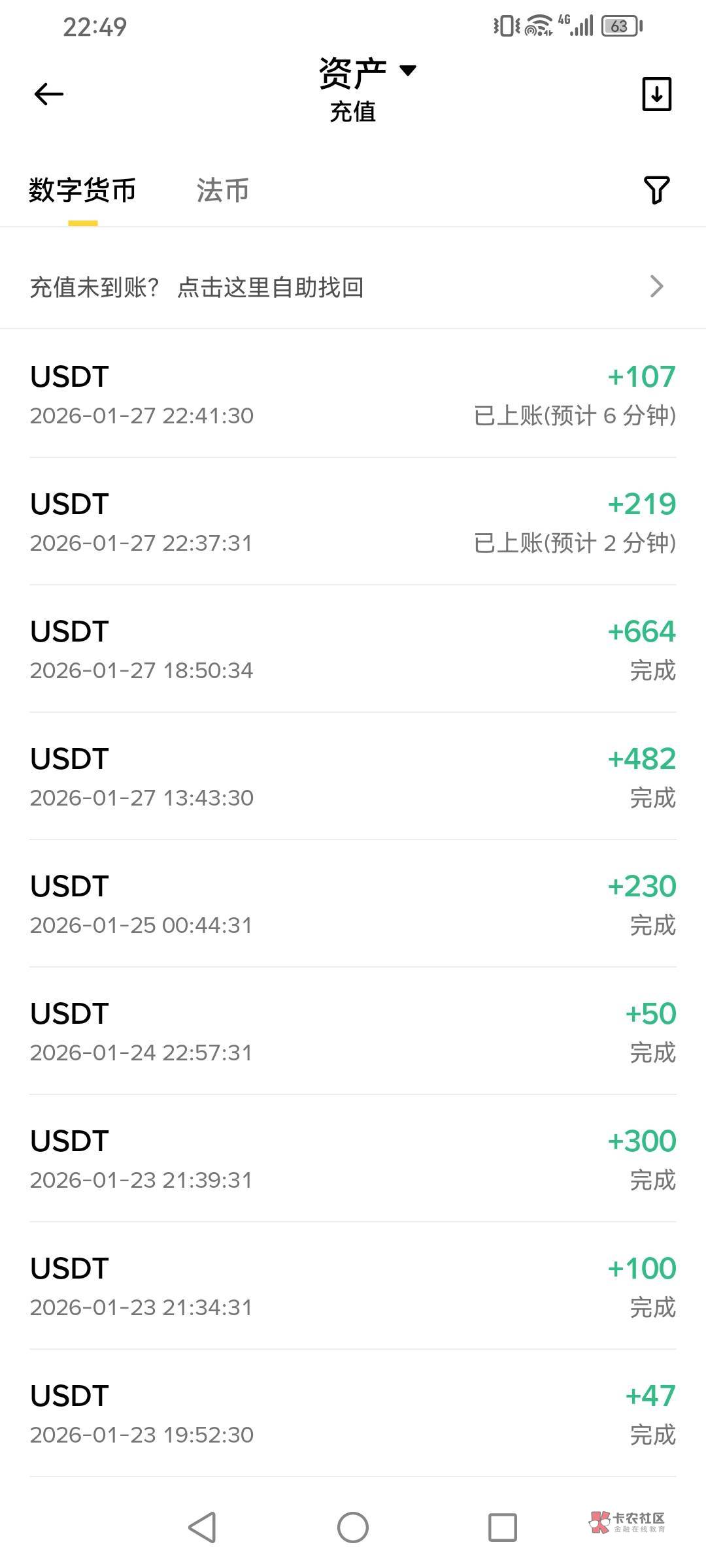The width and height of the screenshot is (706, 1568).
Task: Open the +300 USDT deposit details
Action: tap(353, 1158)
